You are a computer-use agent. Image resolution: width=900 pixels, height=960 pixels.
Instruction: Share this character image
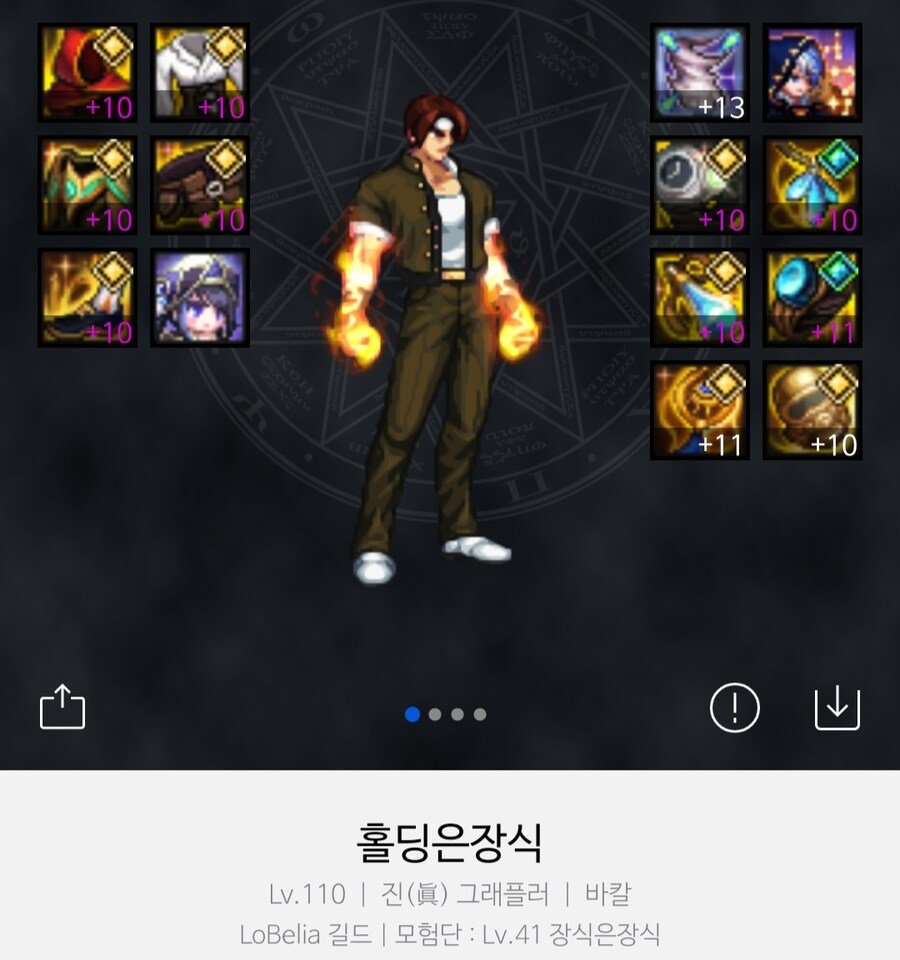[x=62, y=707]
